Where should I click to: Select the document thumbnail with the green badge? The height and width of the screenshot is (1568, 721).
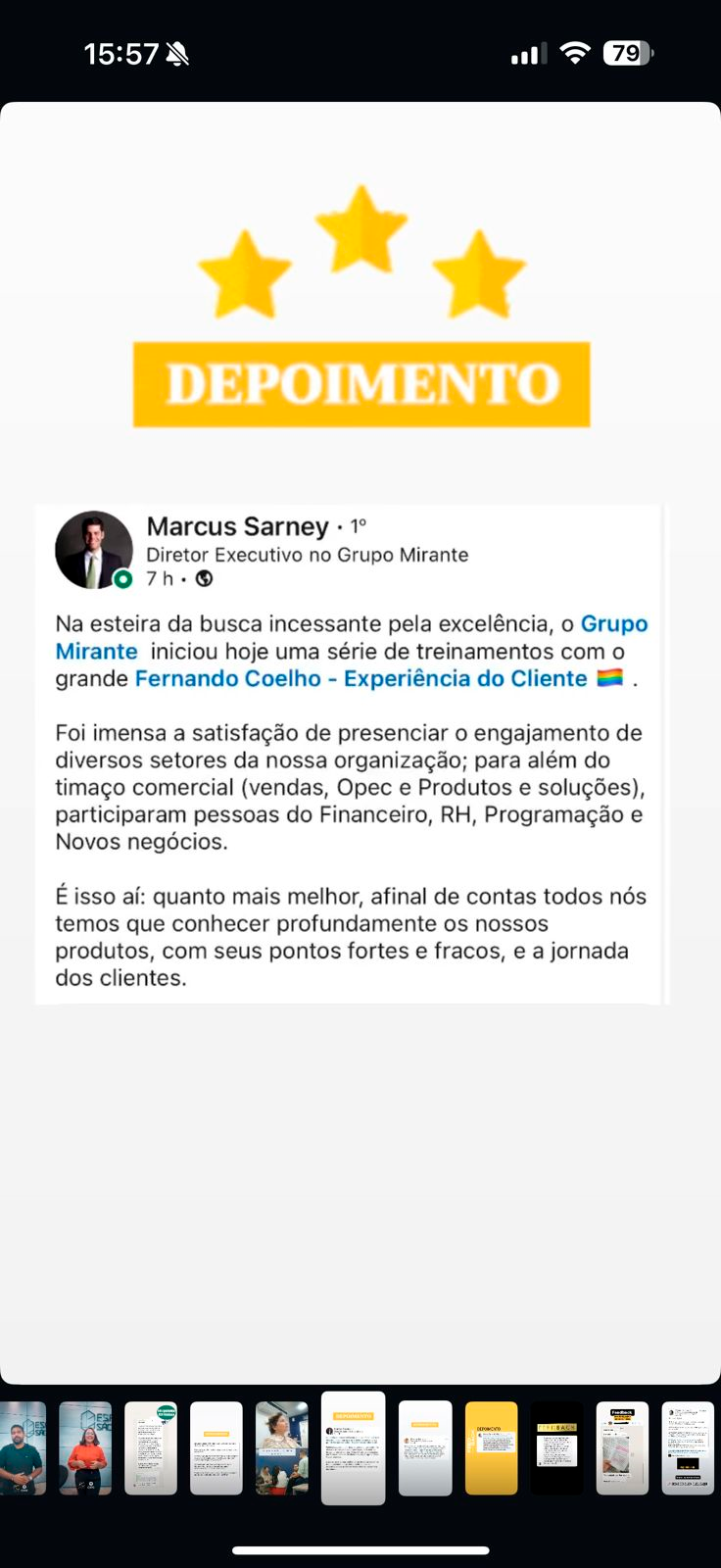151,1447
